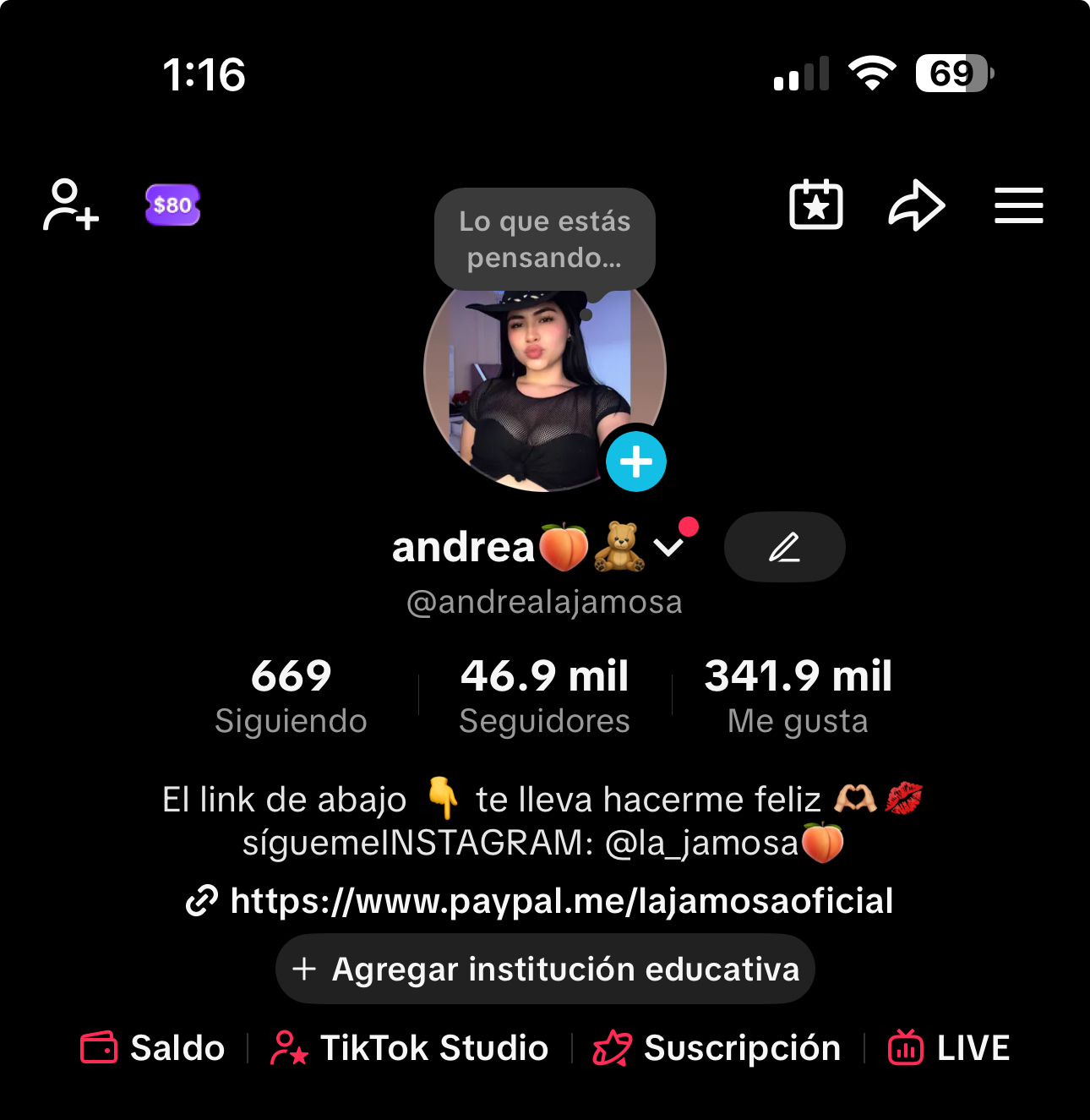View the 669 Siguiendo list
The image size is (1090, 1120).
(291, 697)
